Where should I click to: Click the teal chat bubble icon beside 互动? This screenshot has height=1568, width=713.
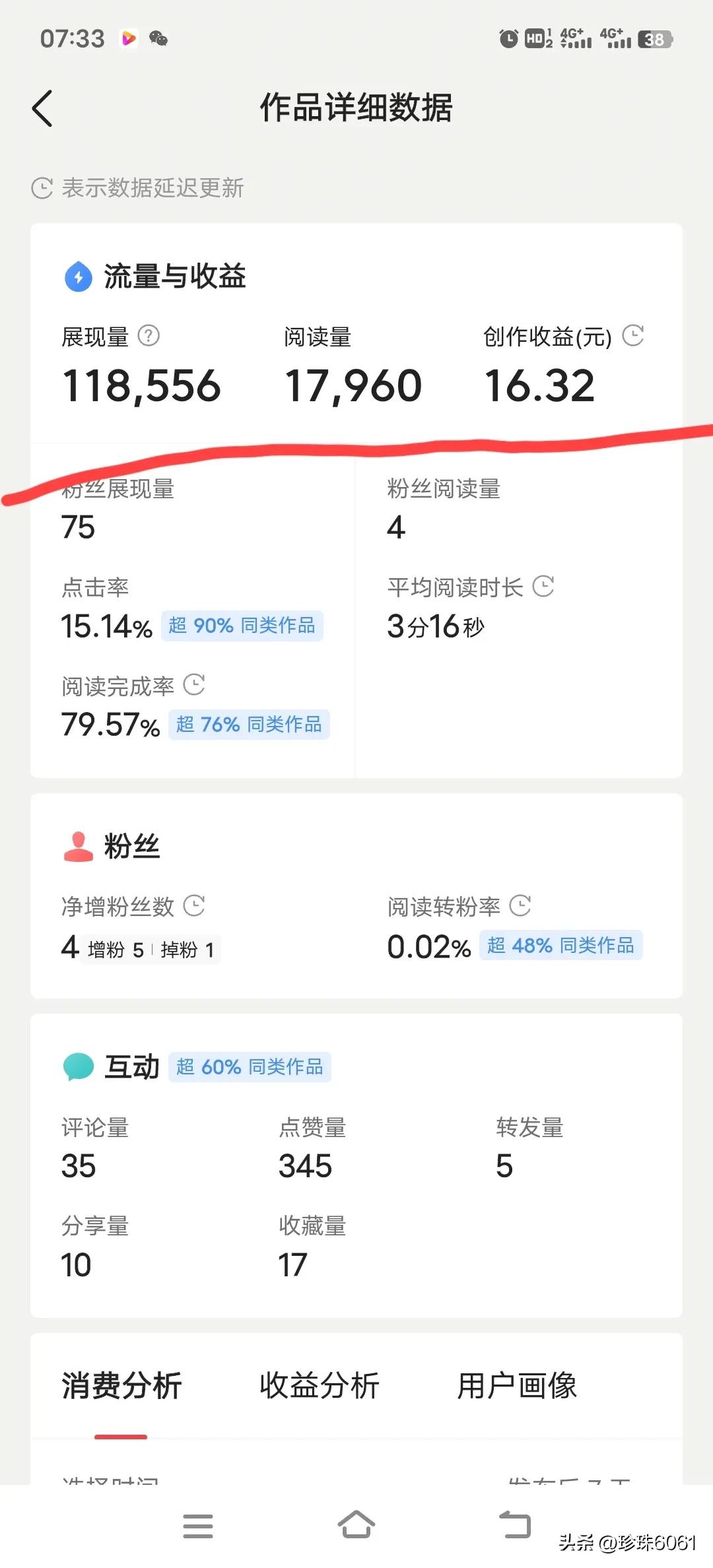point(77,1065)
